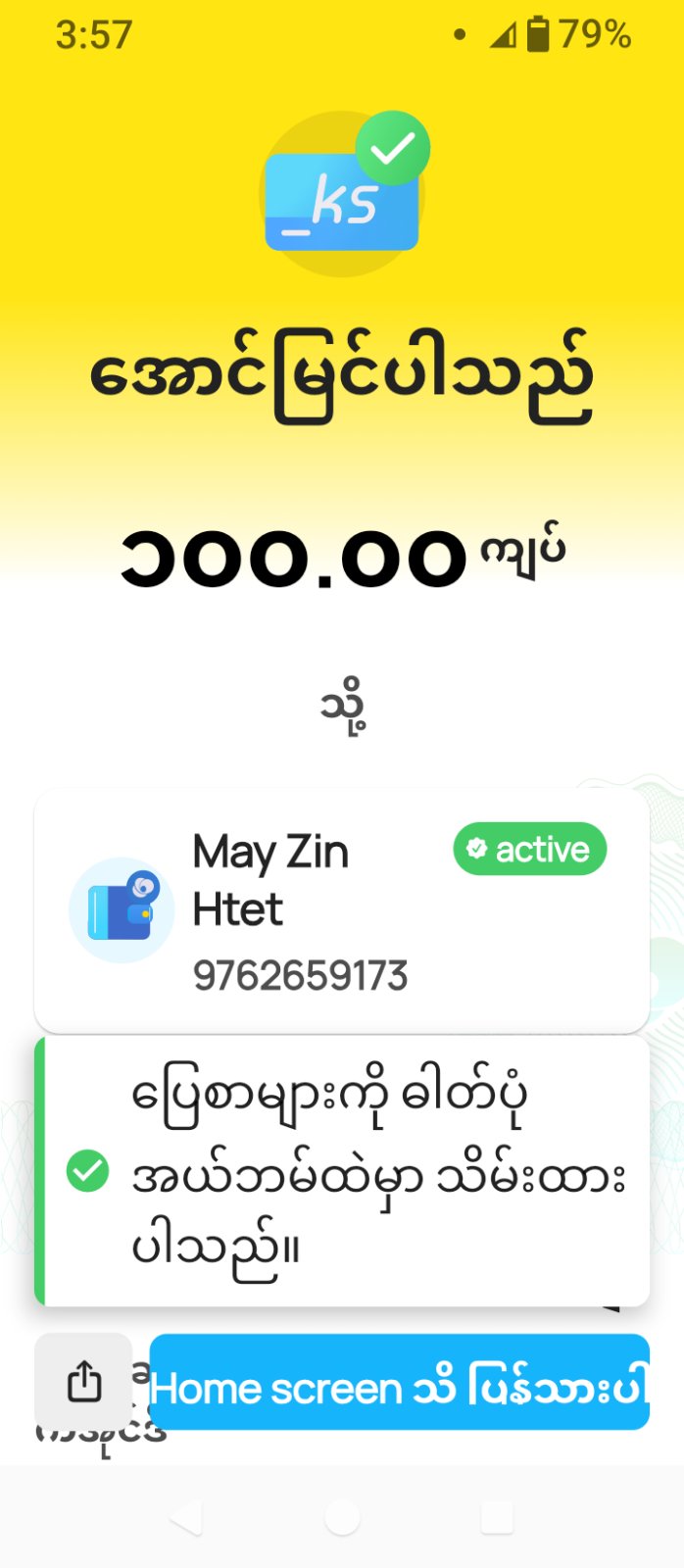This screenshot has width=684, height=1568.
Task: Share the payment receipt
Action: [84, 1382]
